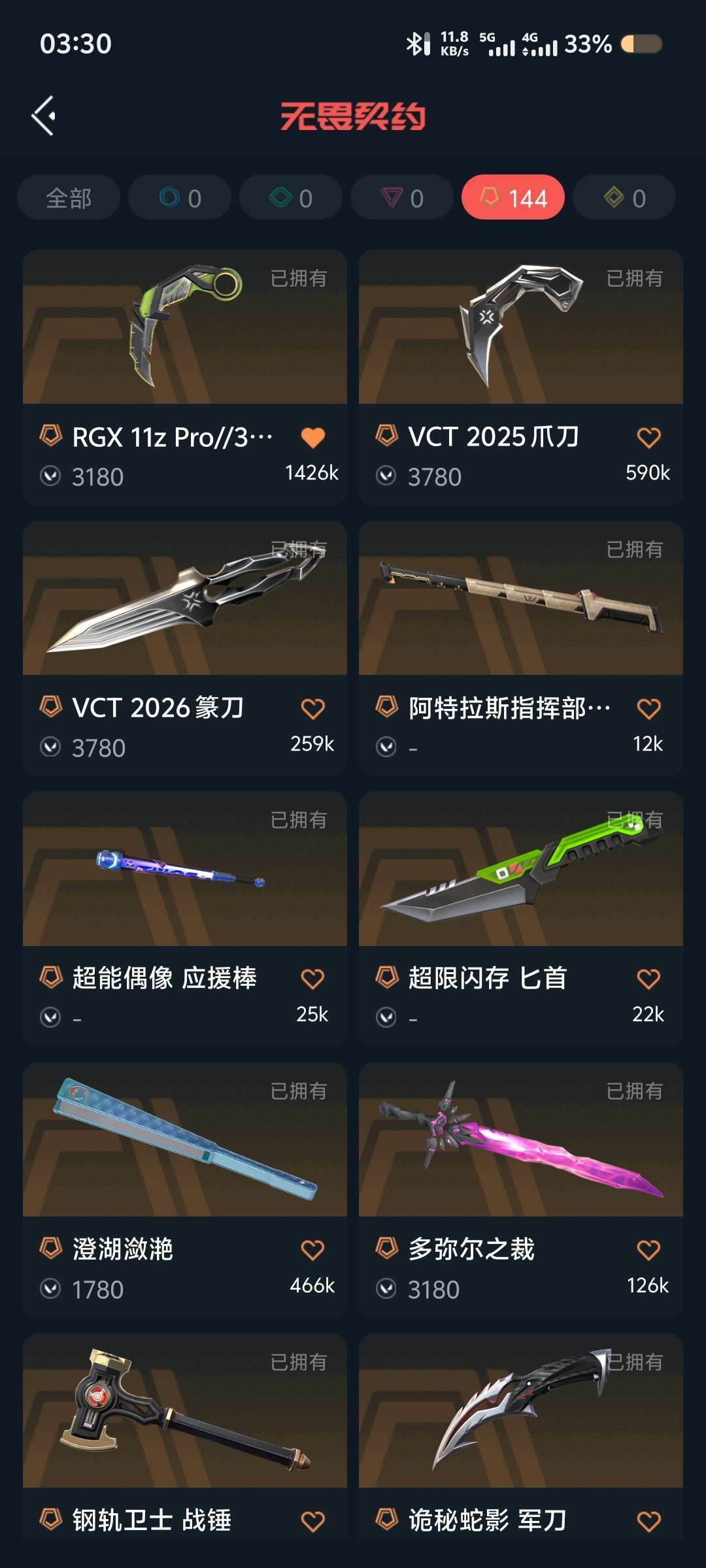Image resolution: width=706 pixels, height=1568 pixels.
Task: Switch to the purple triangle tier filter
Action: (x=402, y=197)
